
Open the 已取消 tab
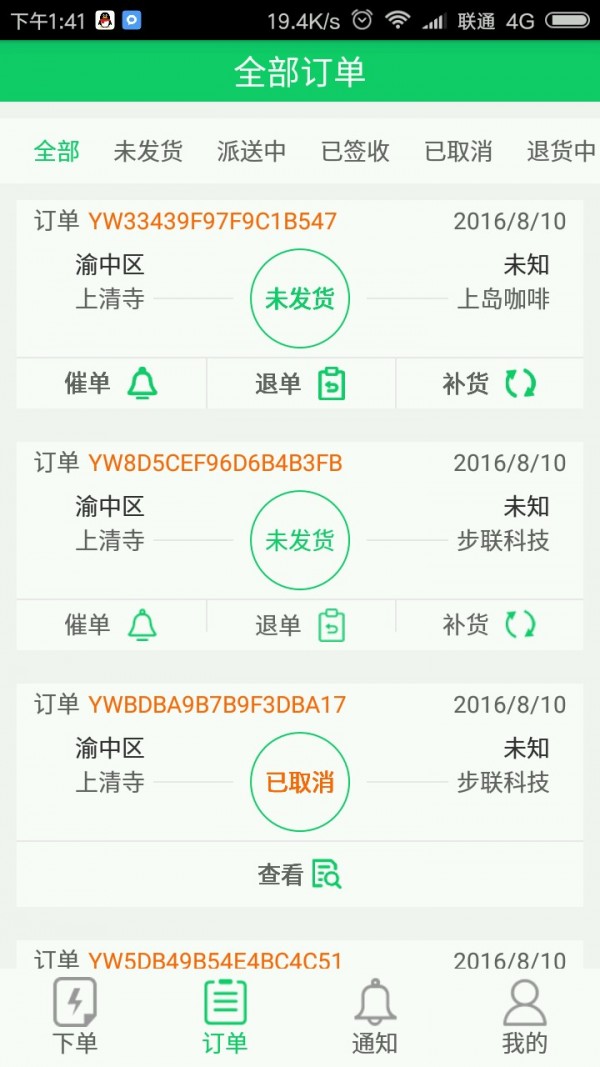pyautogui.click(x=459, y=151)
